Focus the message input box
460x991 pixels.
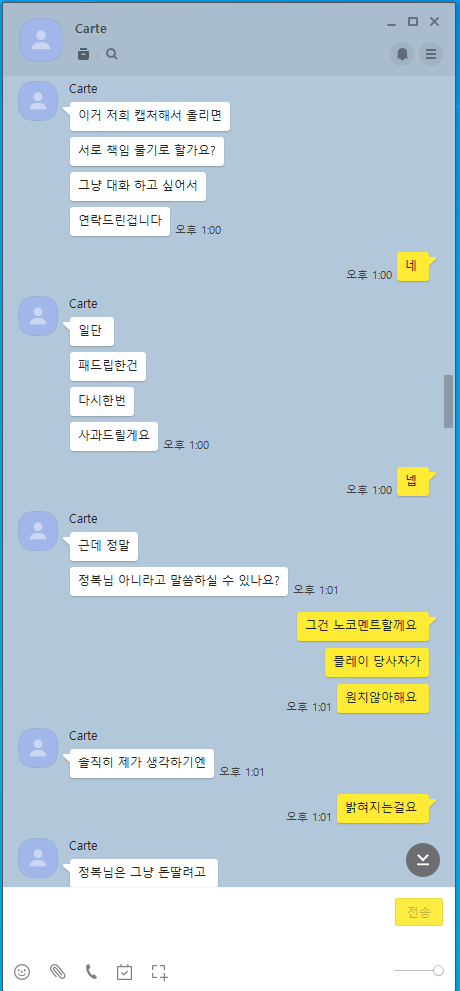pos(196,916)
